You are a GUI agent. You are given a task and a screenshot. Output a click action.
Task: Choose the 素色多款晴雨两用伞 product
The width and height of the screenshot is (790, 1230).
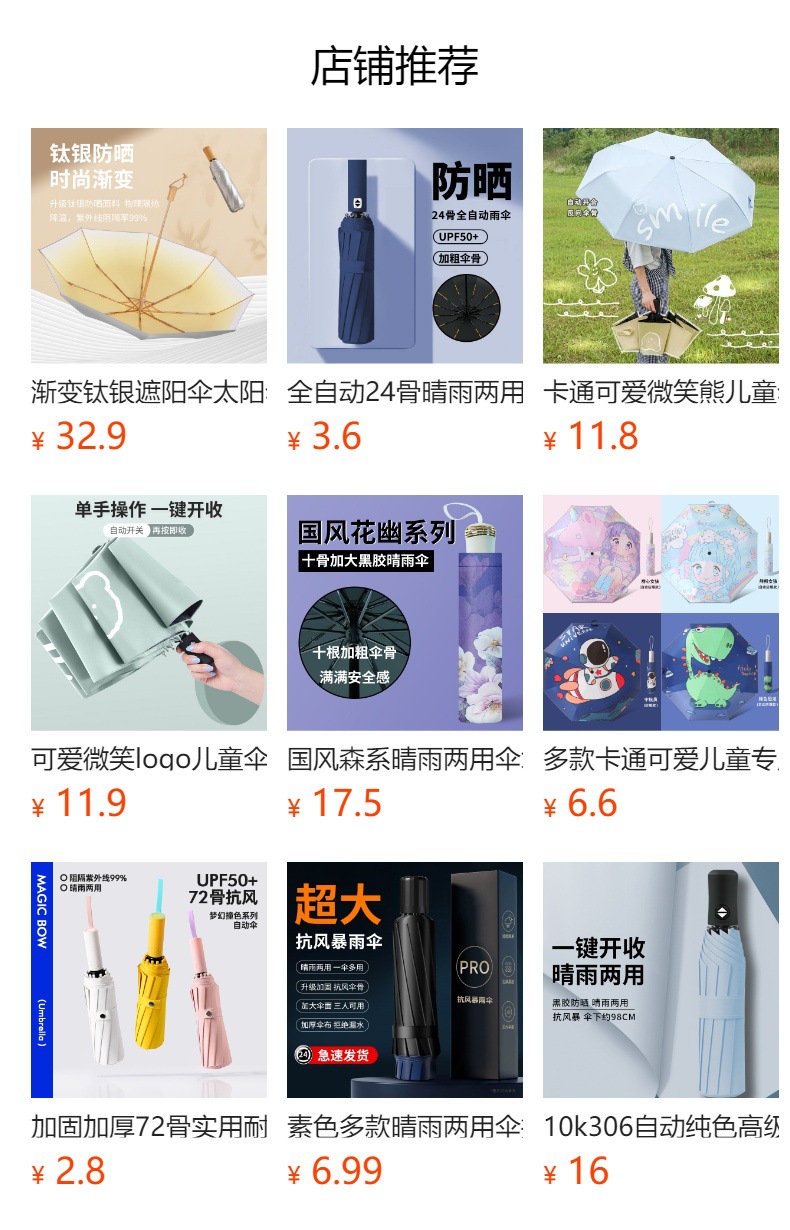405,980
